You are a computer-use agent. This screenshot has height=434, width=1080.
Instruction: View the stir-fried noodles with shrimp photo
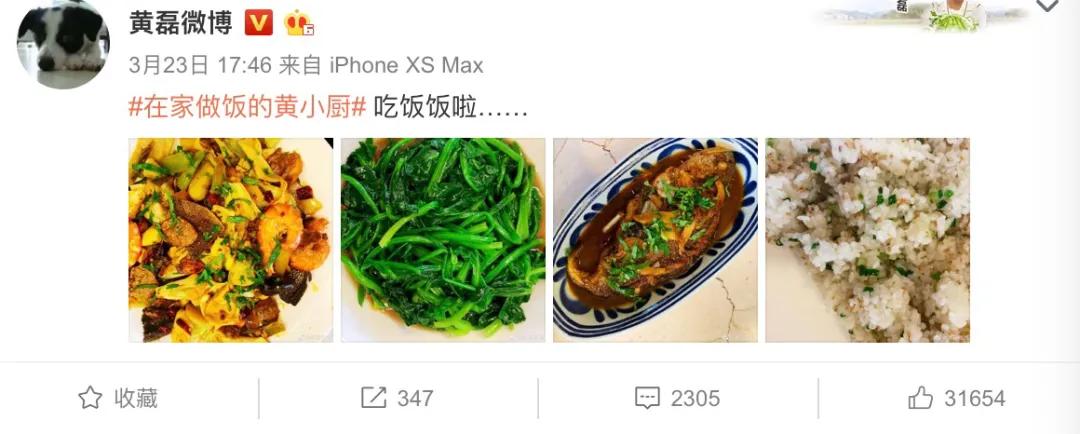231,240
